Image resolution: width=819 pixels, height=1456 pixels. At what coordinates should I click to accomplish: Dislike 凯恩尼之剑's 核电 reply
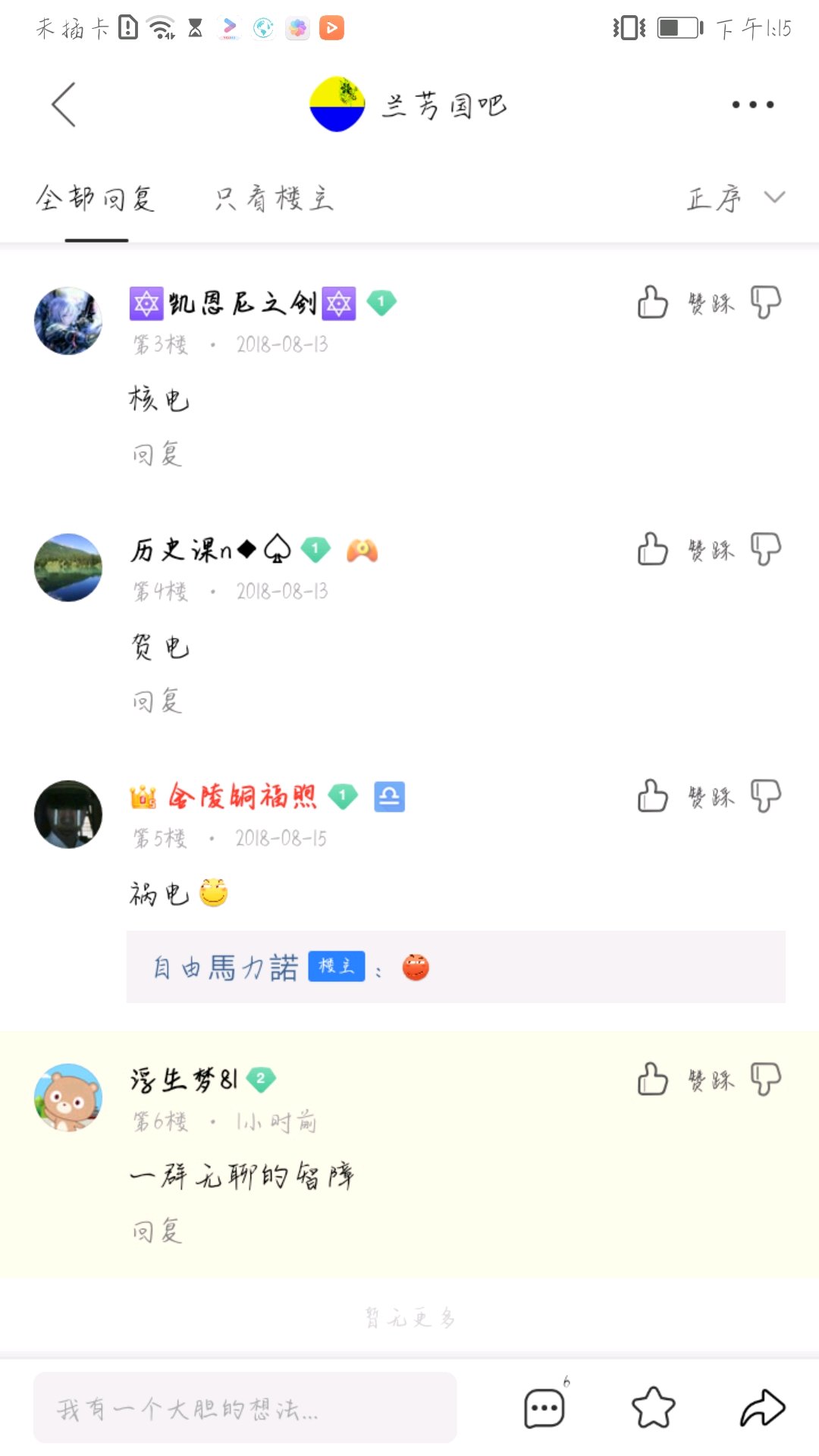click(x=765, y=302)
